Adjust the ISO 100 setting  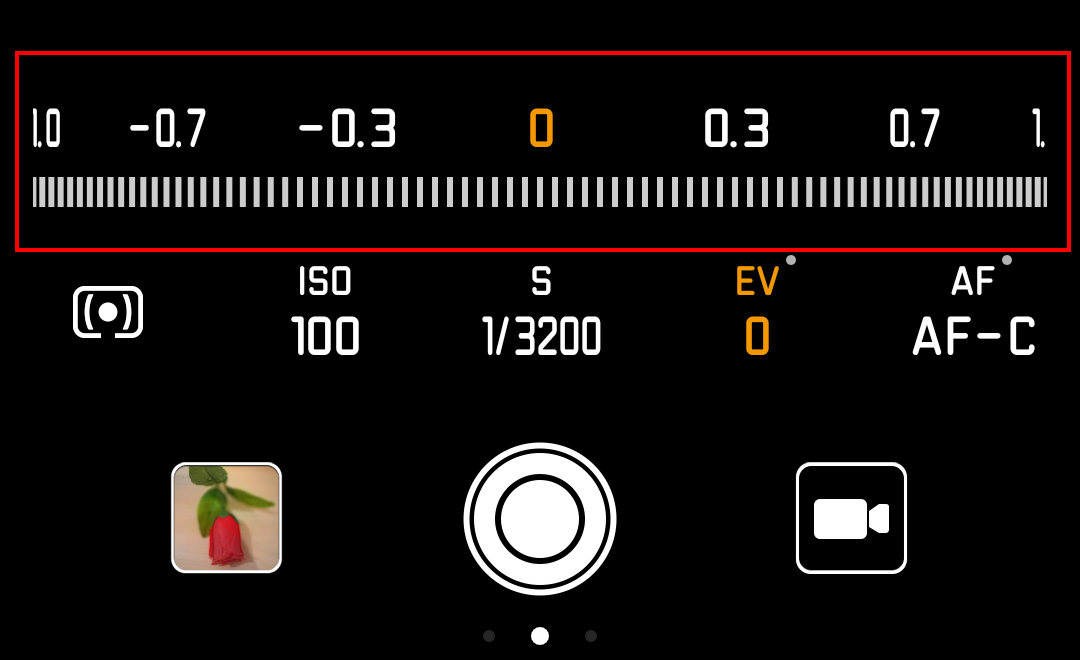[326, 313]
